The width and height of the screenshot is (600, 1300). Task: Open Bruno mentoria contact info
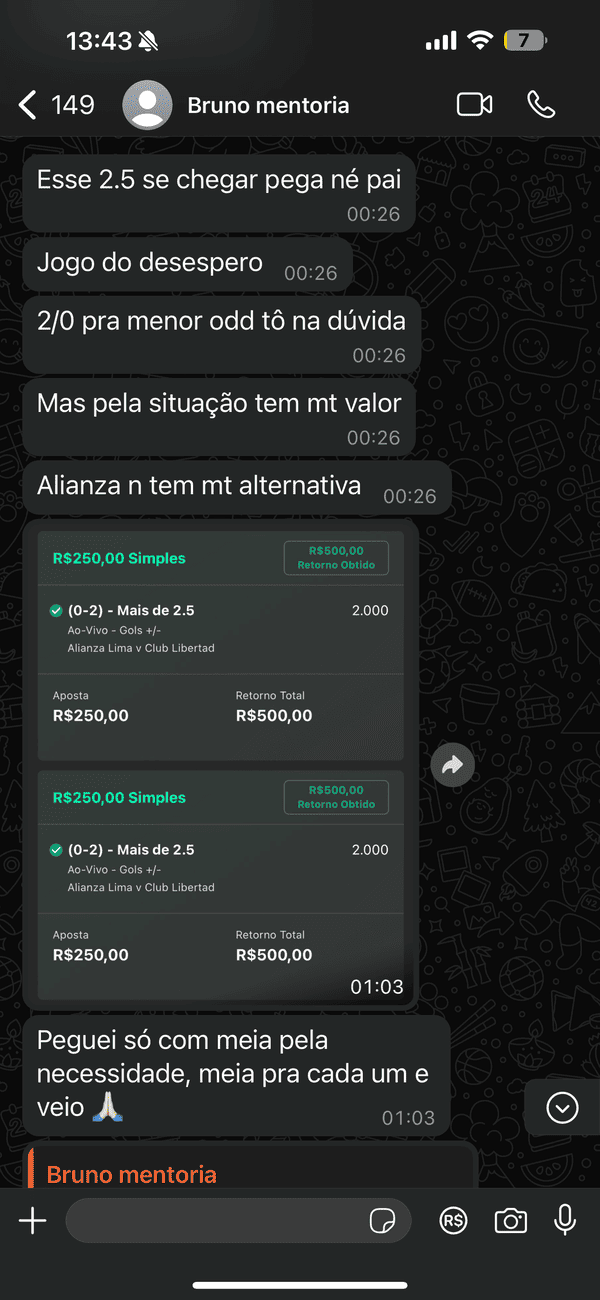tap(268, 105)
